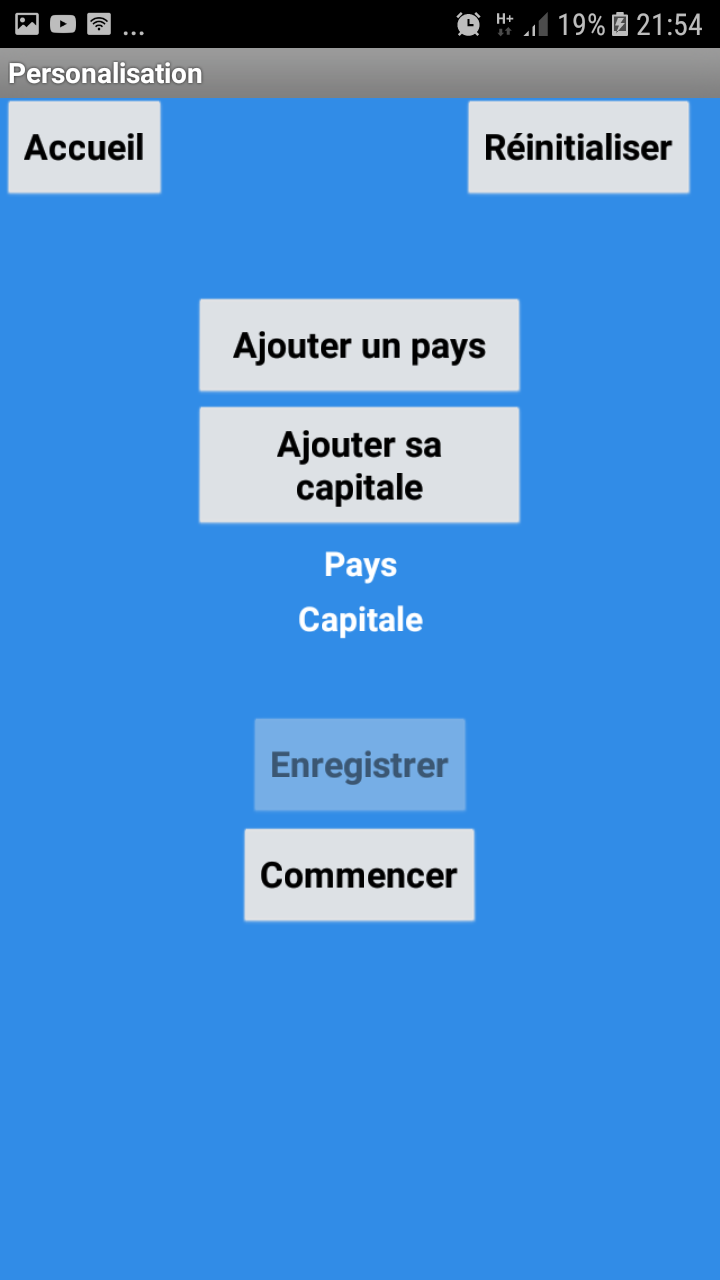This screenshot has width=720, height=1280.
Task: Select Ajouter un pays
Action: click(359, 345)
